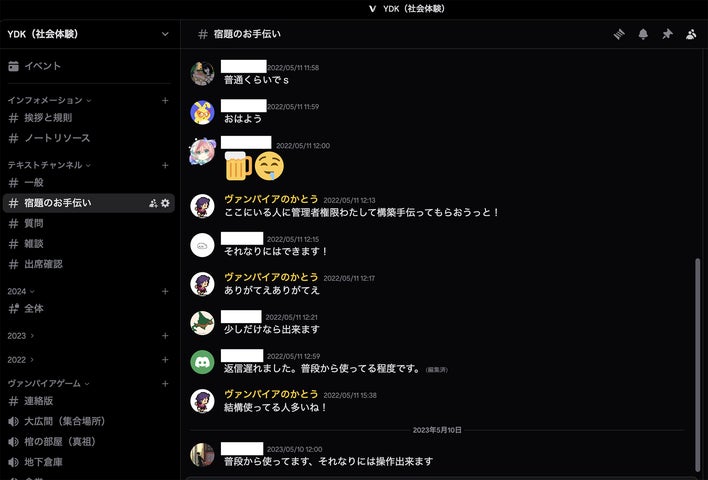Toggle the member list icon
This screenshot has width=708, height=480.
[x=691, y=34]
